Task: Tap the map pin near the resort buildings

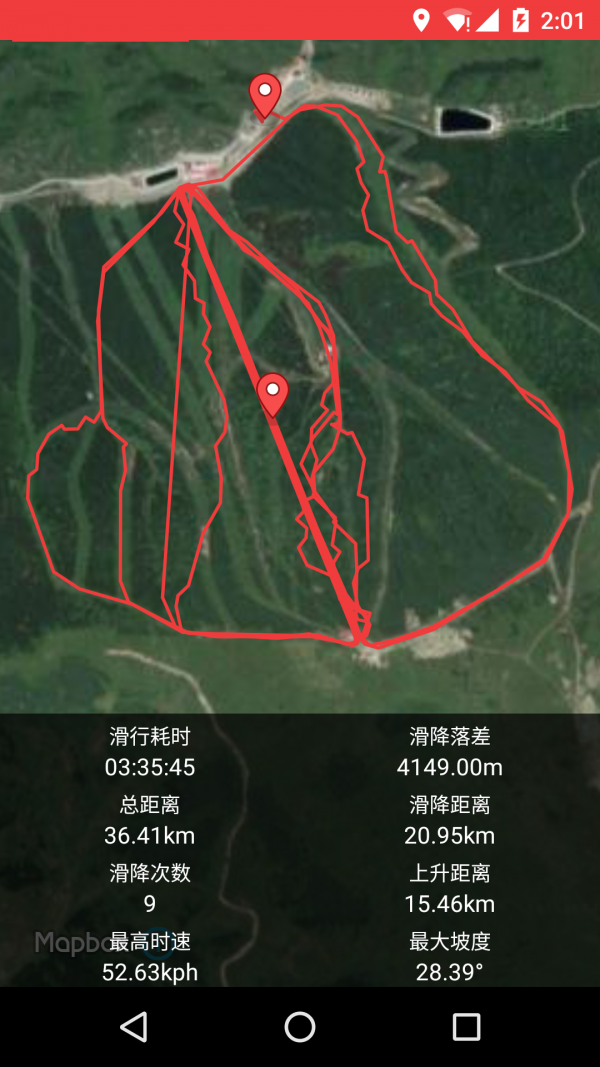Action: [x=265, y=94]
